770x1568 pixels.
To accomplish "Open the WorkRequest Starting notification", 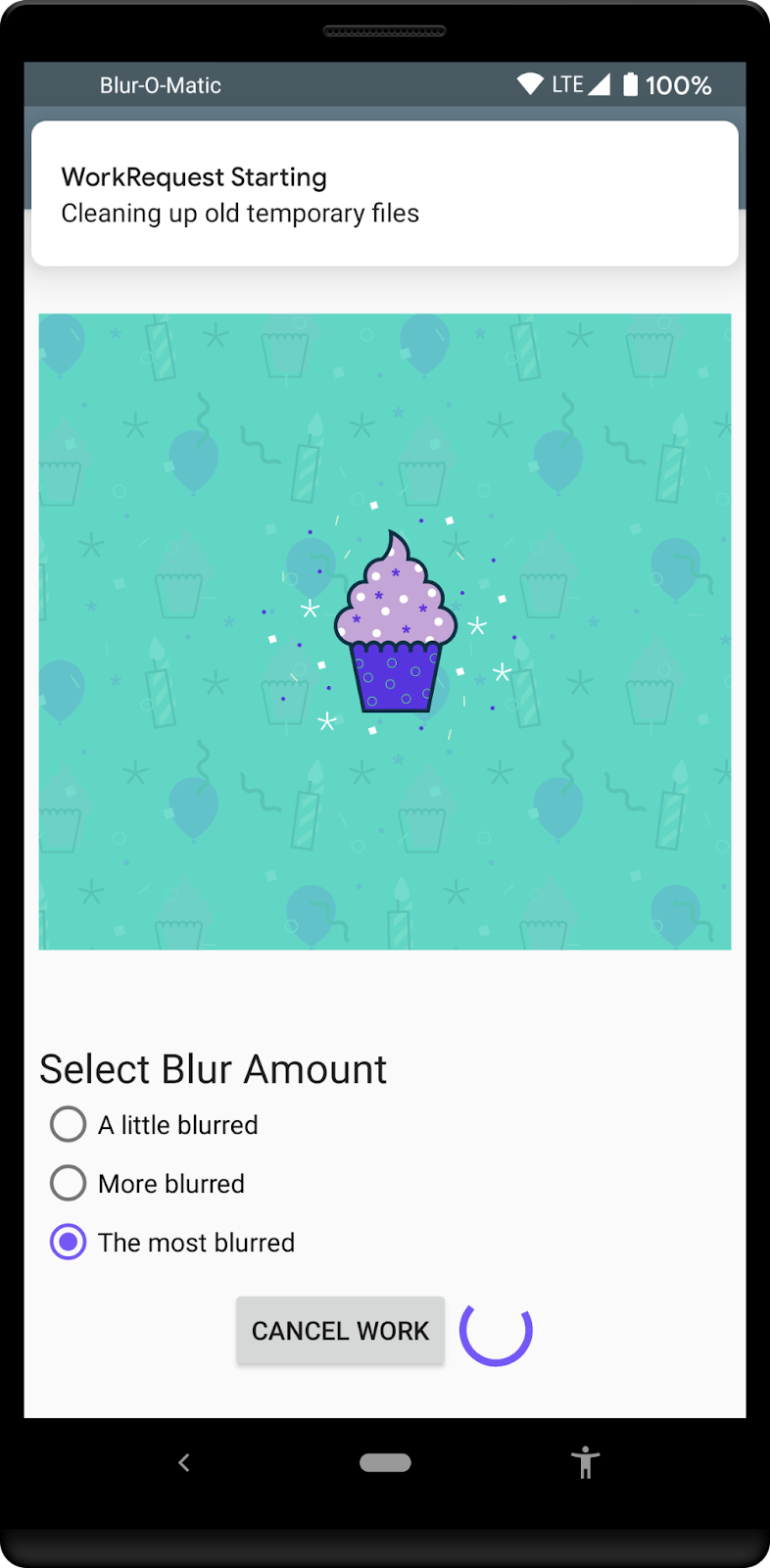I will (x=384, y=192).
